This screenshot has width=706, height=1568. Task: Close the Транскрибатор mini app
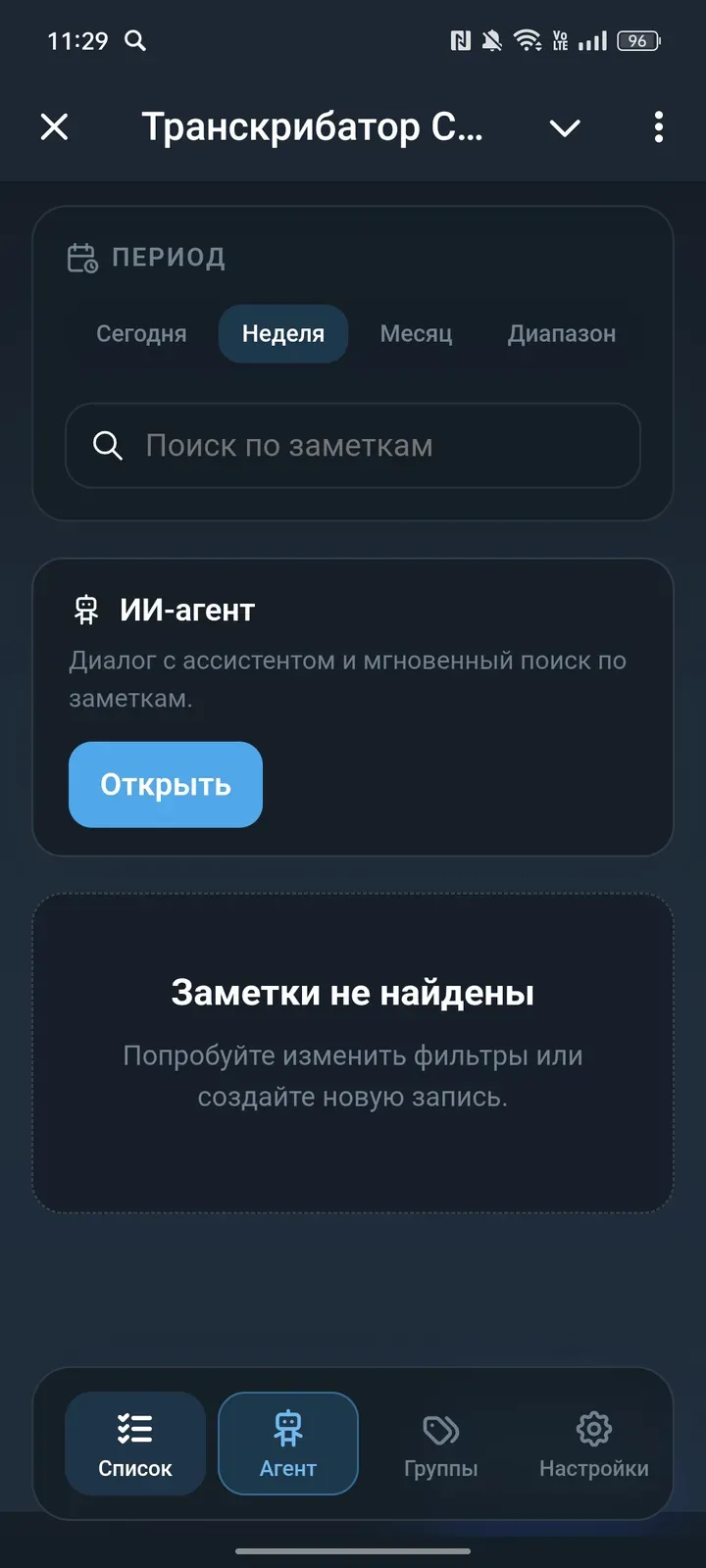click(55, 126)
